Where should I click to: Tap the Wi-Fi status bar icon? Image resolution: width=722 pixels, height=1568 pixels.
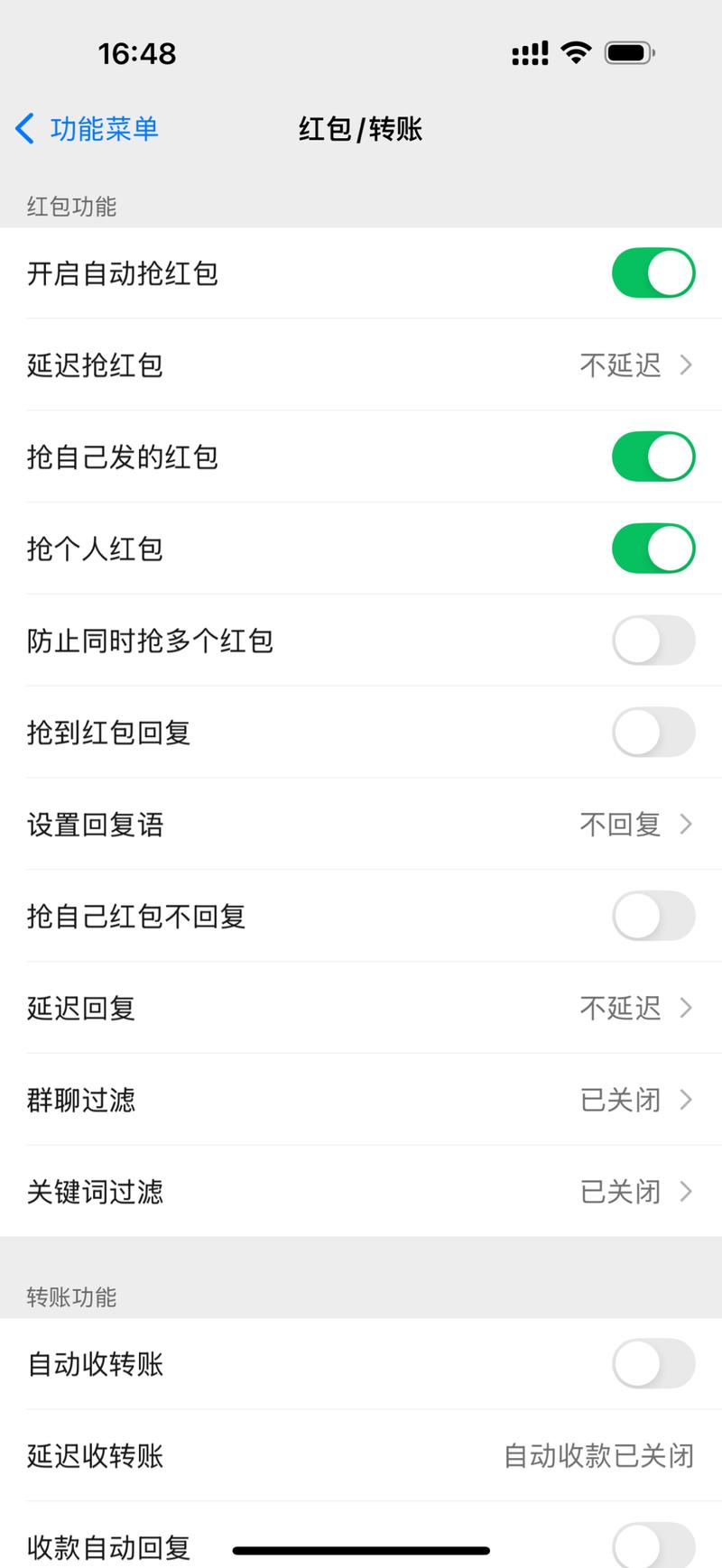576,52
